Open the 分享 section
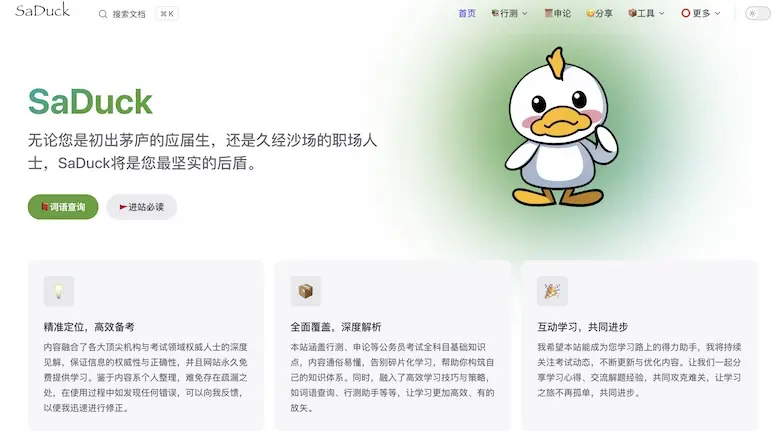 (x=599, y=14)
